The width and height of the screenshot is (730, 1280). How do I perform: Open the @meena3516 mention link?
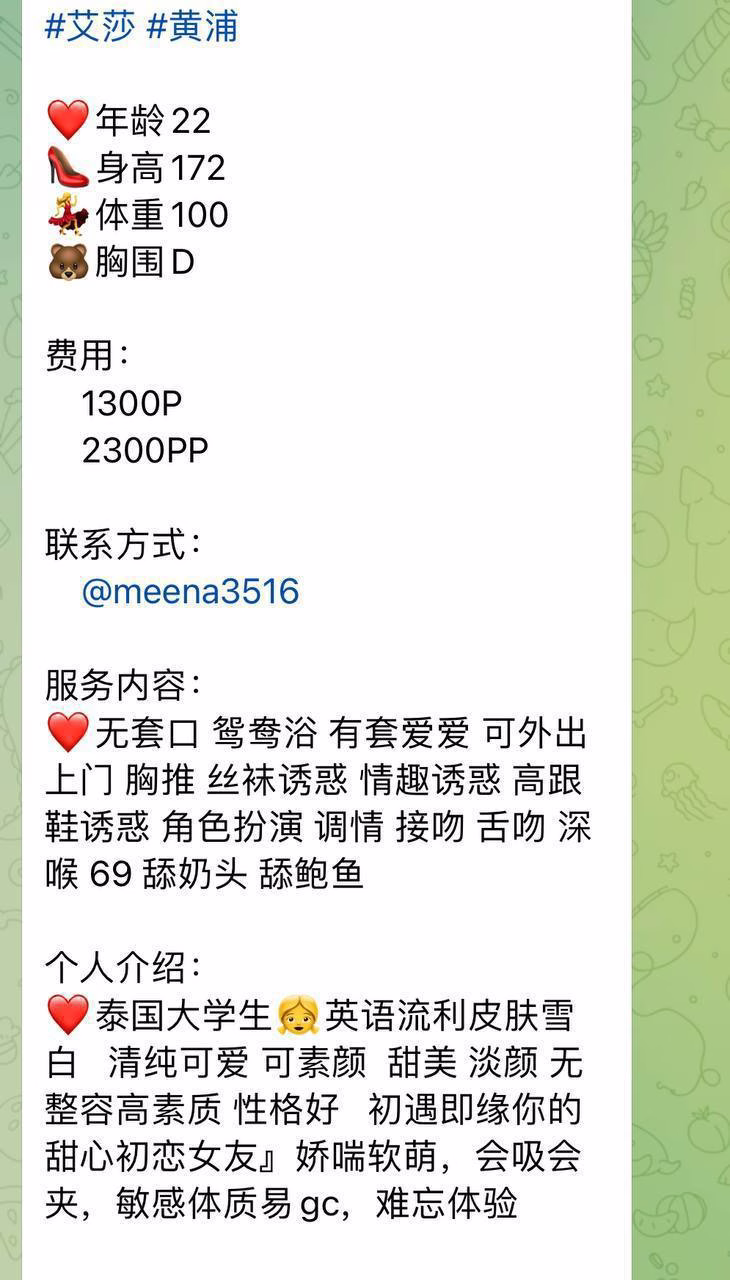pyautogui.click(x=190, y=591)
